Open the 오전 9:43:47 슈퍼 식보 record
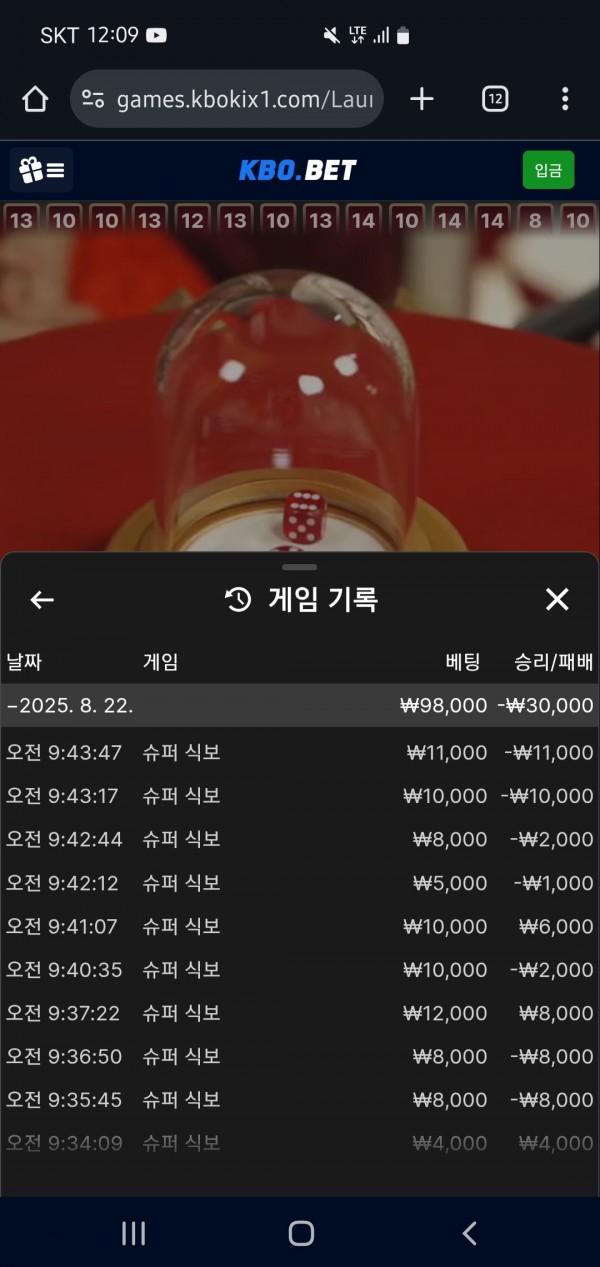 click(x=300, y=753)
